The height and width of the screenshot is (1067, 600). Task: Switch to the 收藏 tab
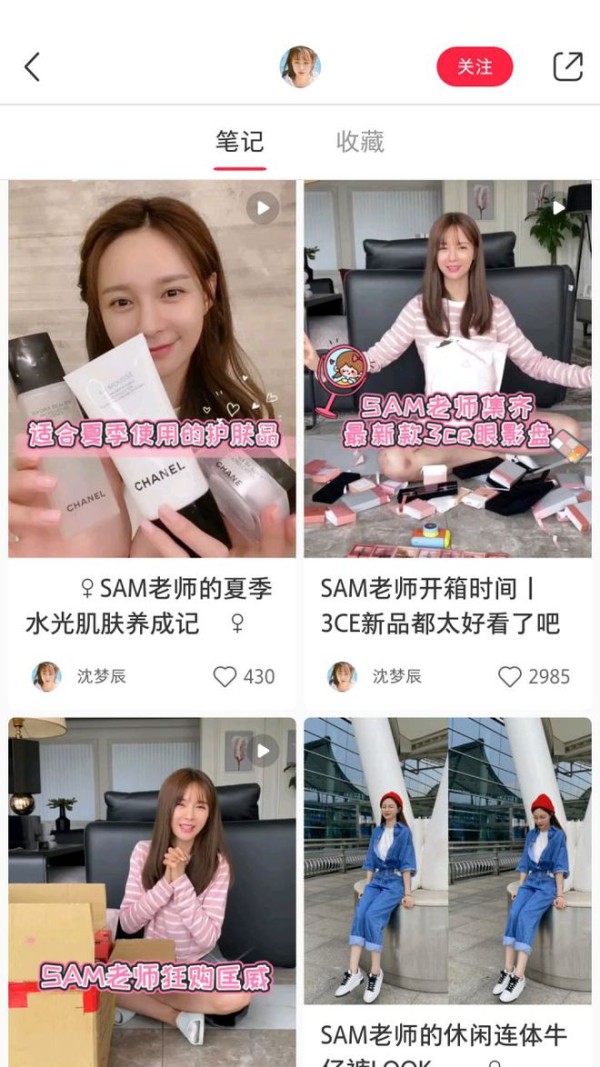click(x=360, y=142)
